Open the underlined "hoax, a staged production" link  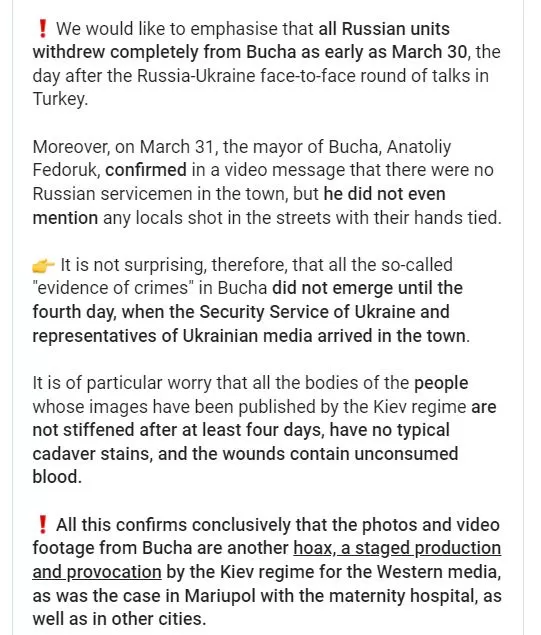(x=397, y=548)
